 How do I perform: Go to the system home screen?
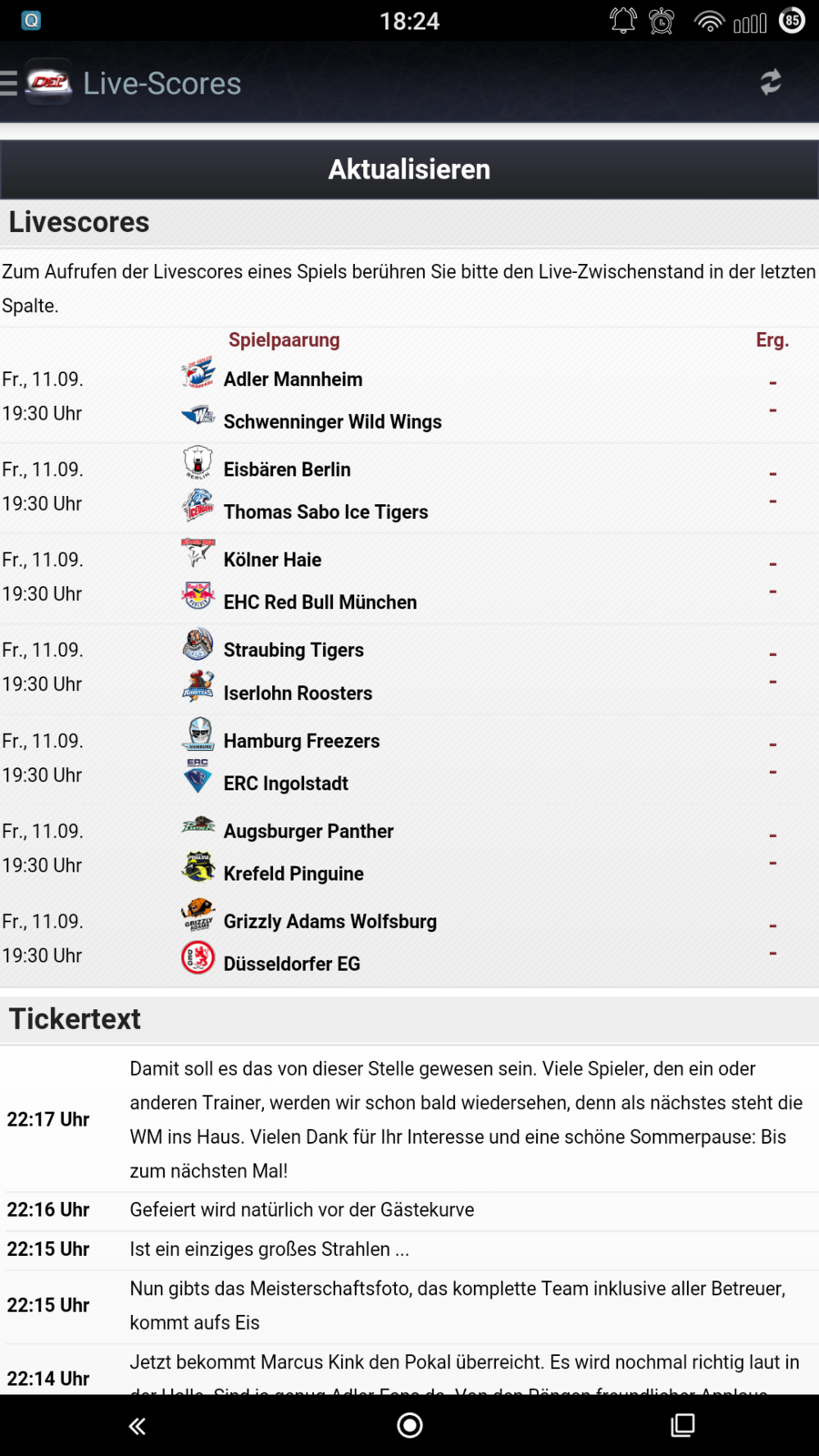click(x=409, y=1426)
